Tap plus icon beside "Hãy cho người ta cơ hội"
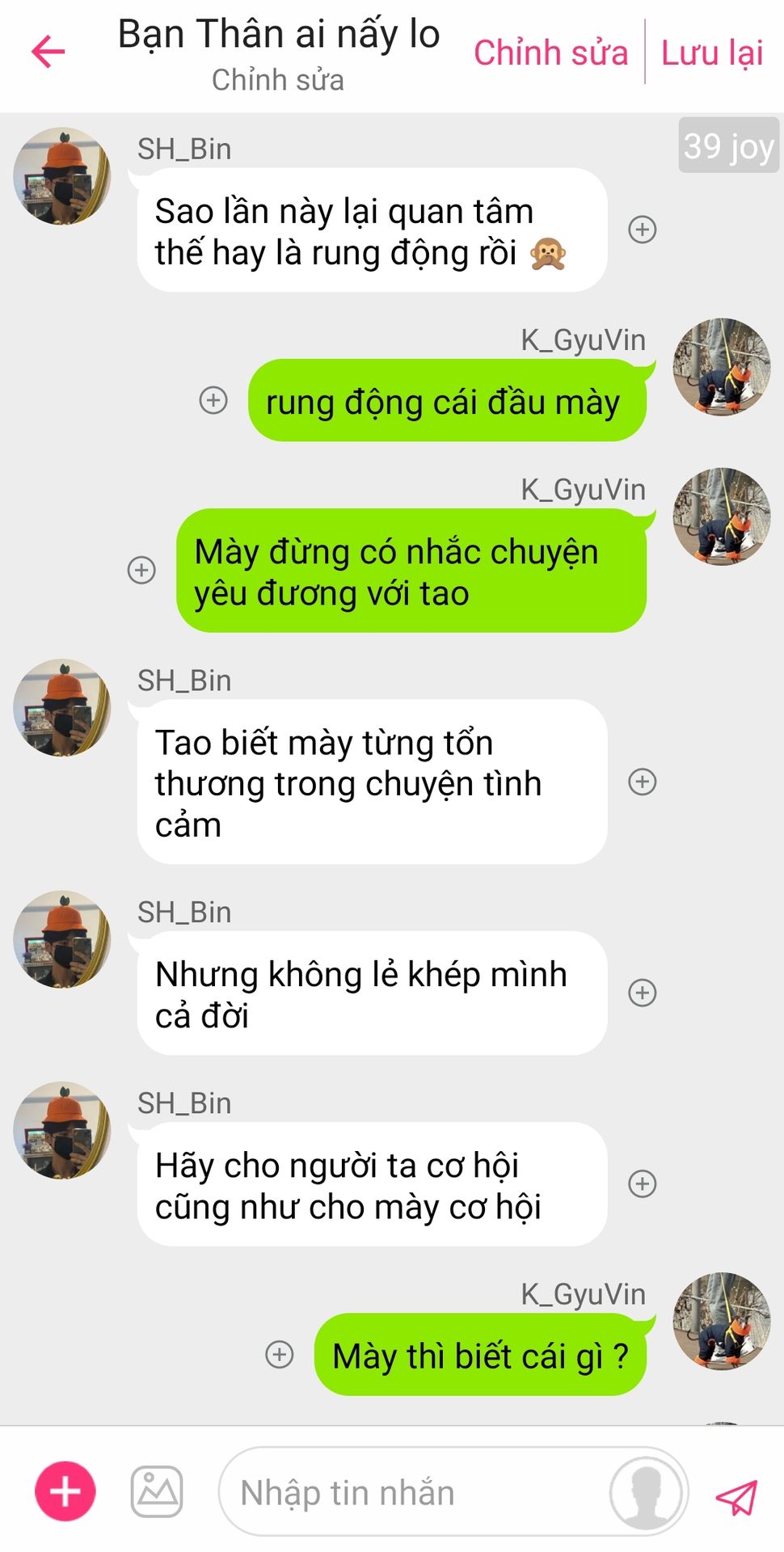This screenshot has height=1552, width=784. [643, 1183]
